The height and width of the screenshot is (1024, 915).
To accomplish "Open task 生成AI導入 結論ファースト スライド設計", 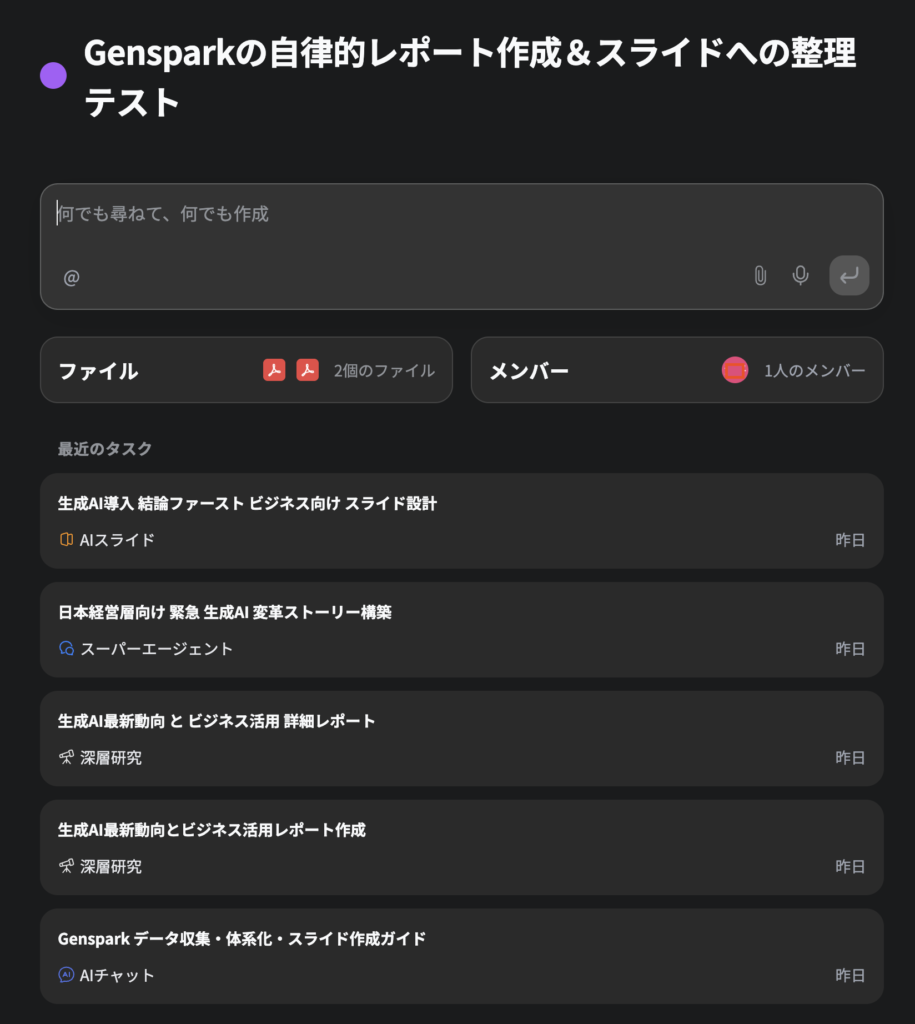I will (461, 520).
